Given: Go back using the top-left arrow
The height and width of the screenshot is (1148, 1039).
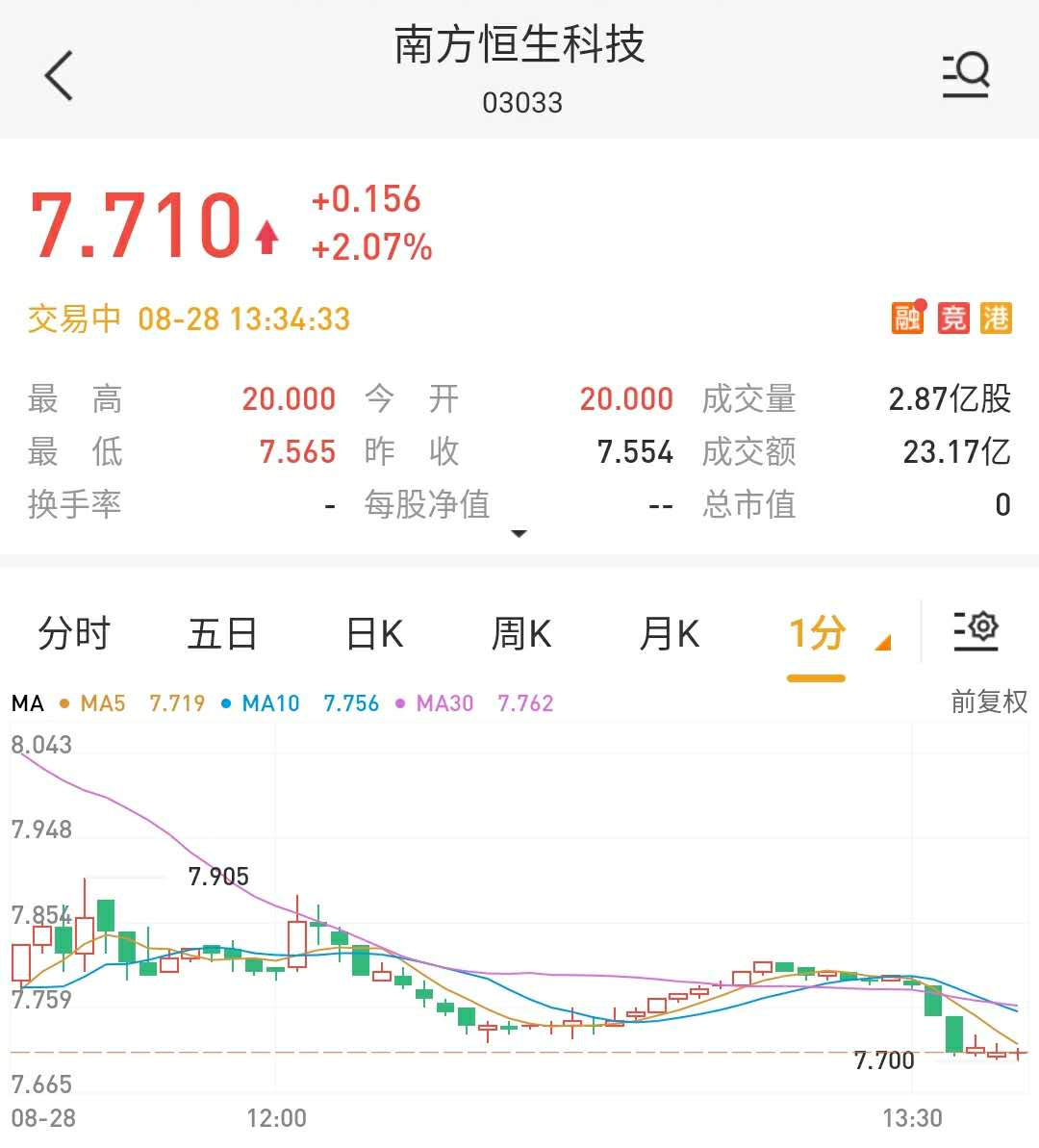Looking at the screenshot, I should pyautogui.click(x=59, y=75).
